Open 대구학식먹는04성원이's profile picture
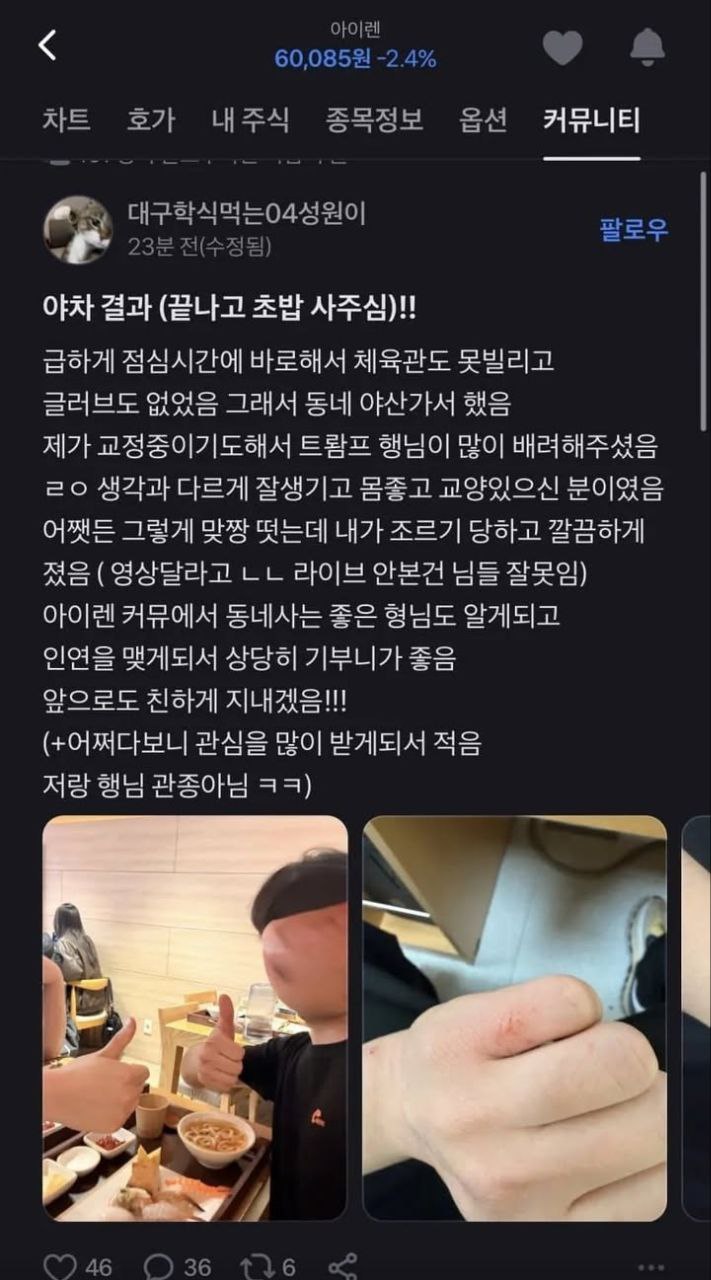The image size is (711, 1280). coord(77,230)
